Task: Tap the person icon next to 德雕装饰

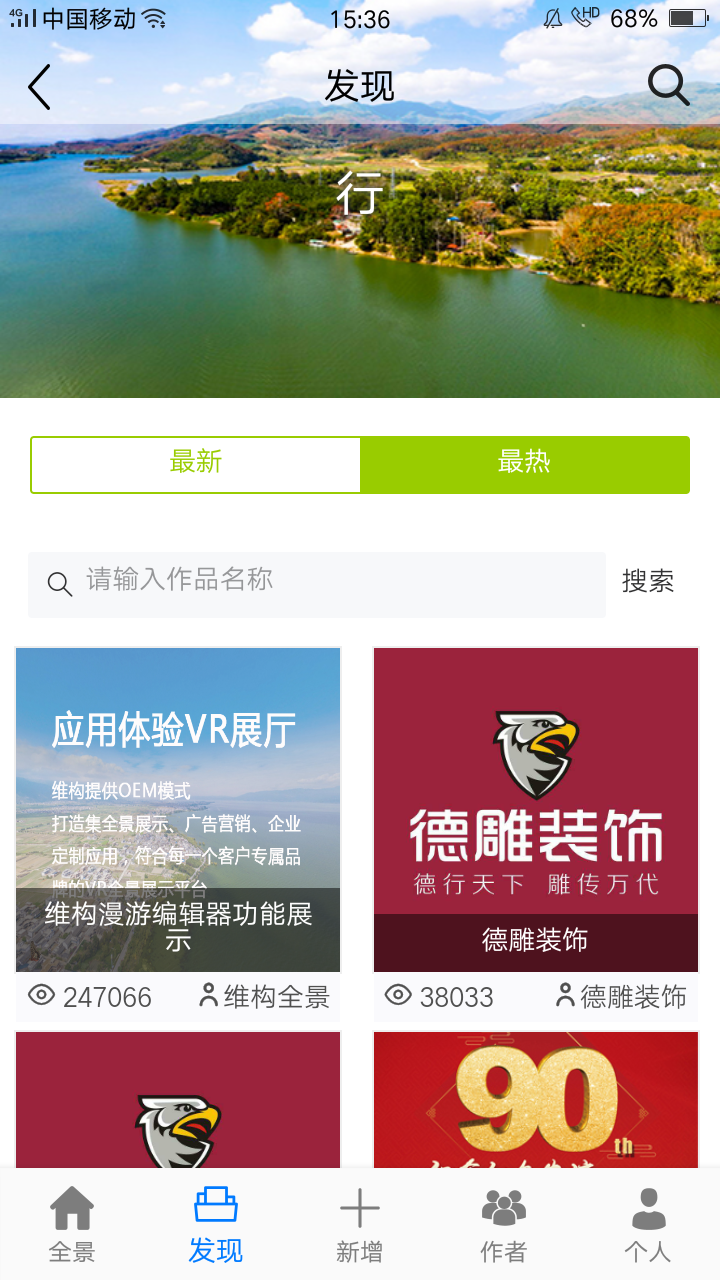Action: [566, 996]
